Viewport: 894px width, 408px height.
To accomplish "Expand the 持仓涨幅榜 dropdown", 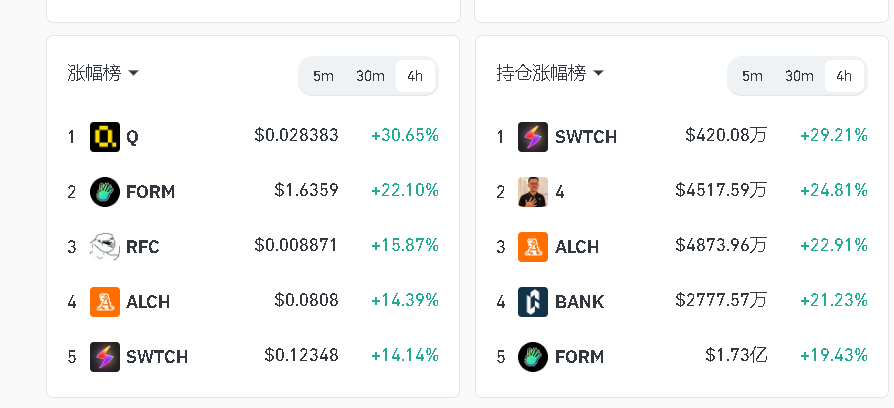I will tap(550, 73).
